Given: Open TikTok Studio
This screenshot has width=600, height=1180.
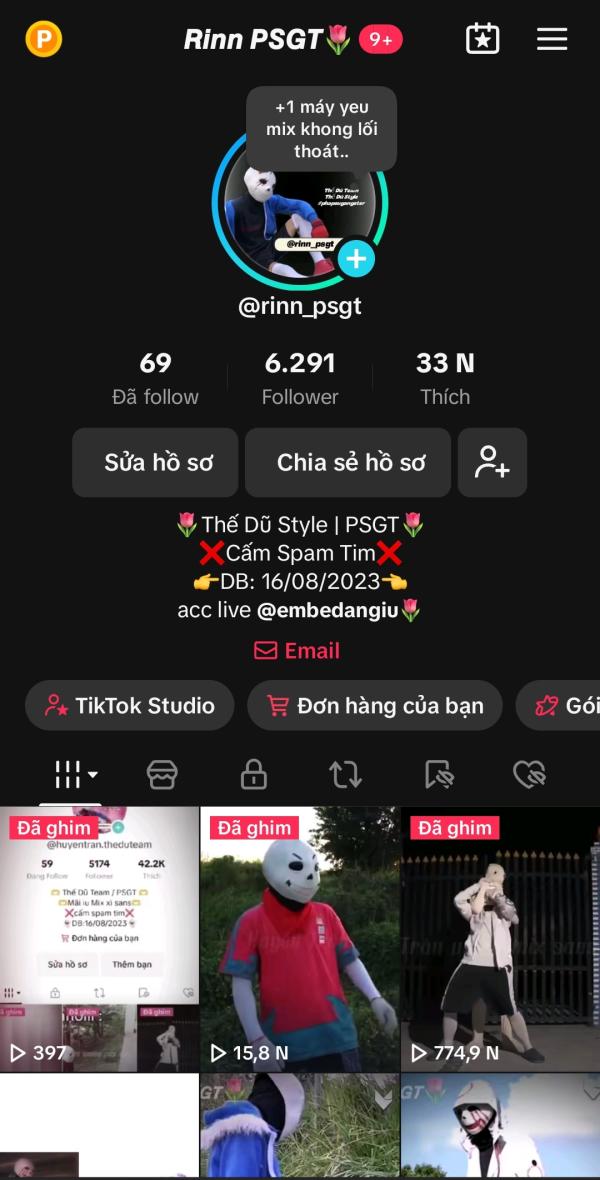Looking at the screenshot, I should [130, 706].
